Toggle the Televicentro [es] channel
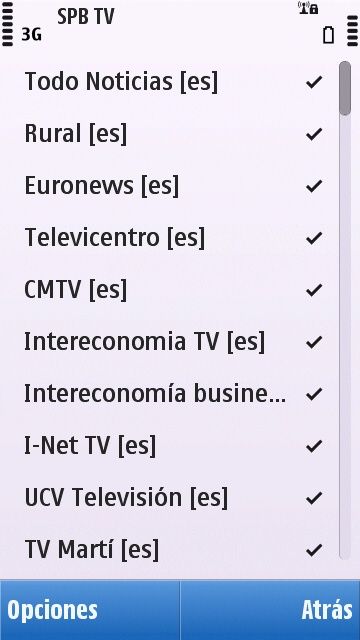This screenshot has height=640, width=360. [x=169, y=238]
